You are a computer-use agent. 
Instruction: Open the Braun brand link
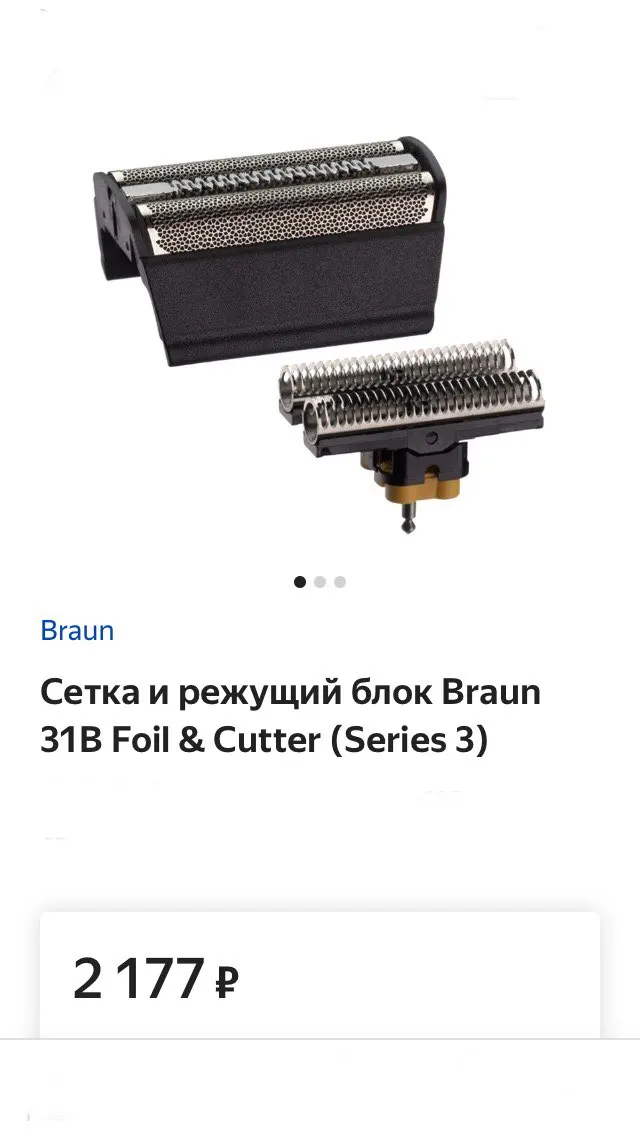click(77, 631)
